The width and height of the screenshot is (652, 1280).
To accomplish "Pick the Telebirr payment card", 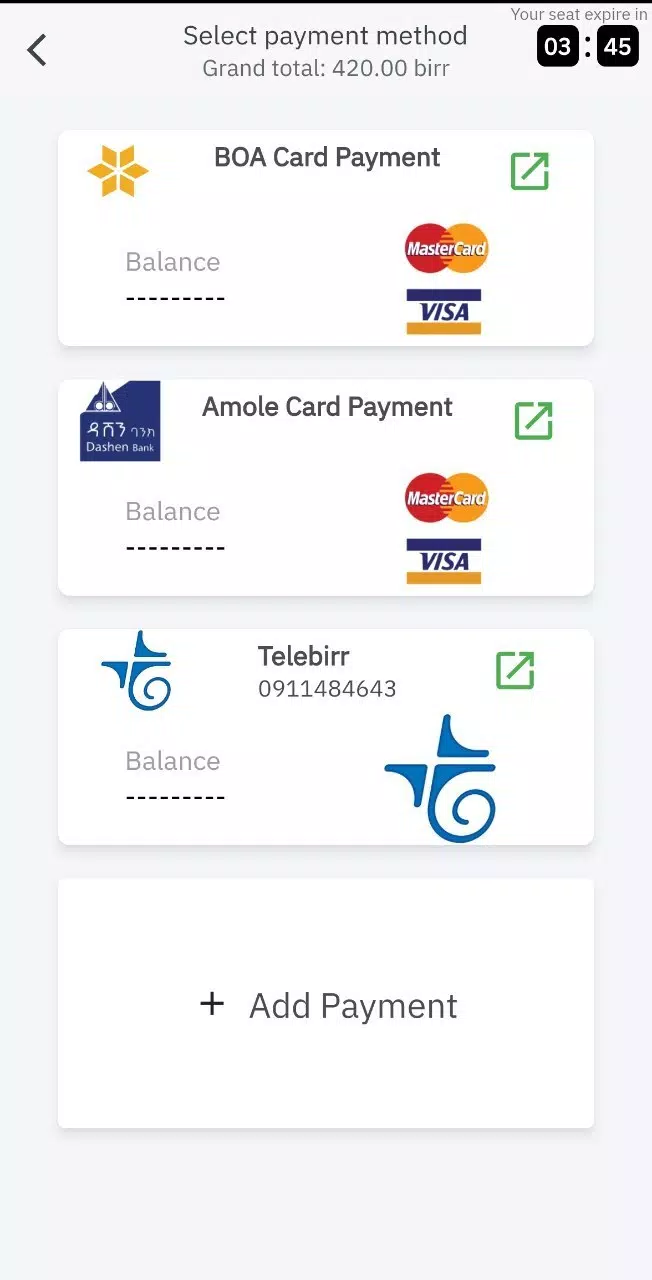I will click(x=326, y=737).
